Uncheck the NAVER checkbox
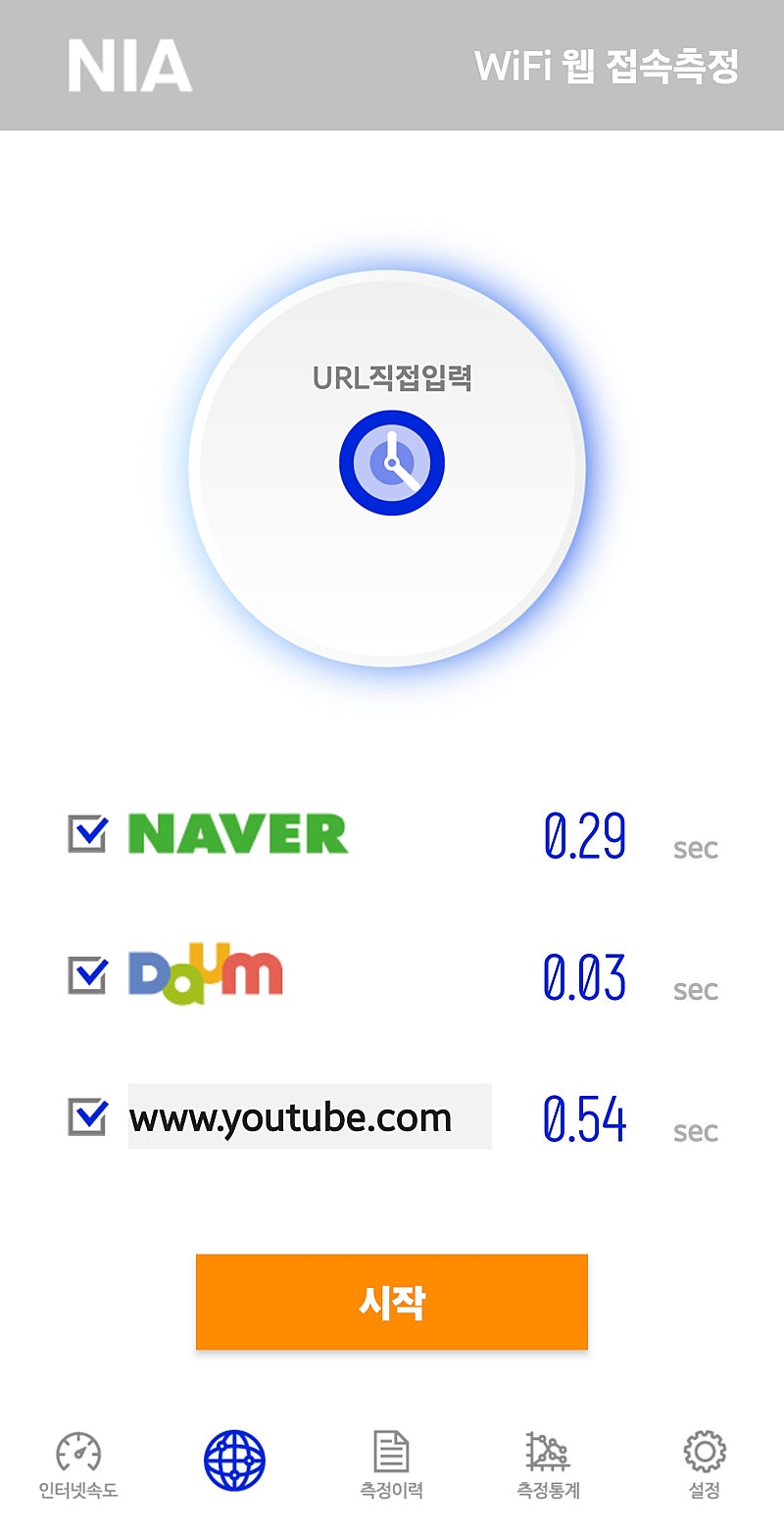 88,834
